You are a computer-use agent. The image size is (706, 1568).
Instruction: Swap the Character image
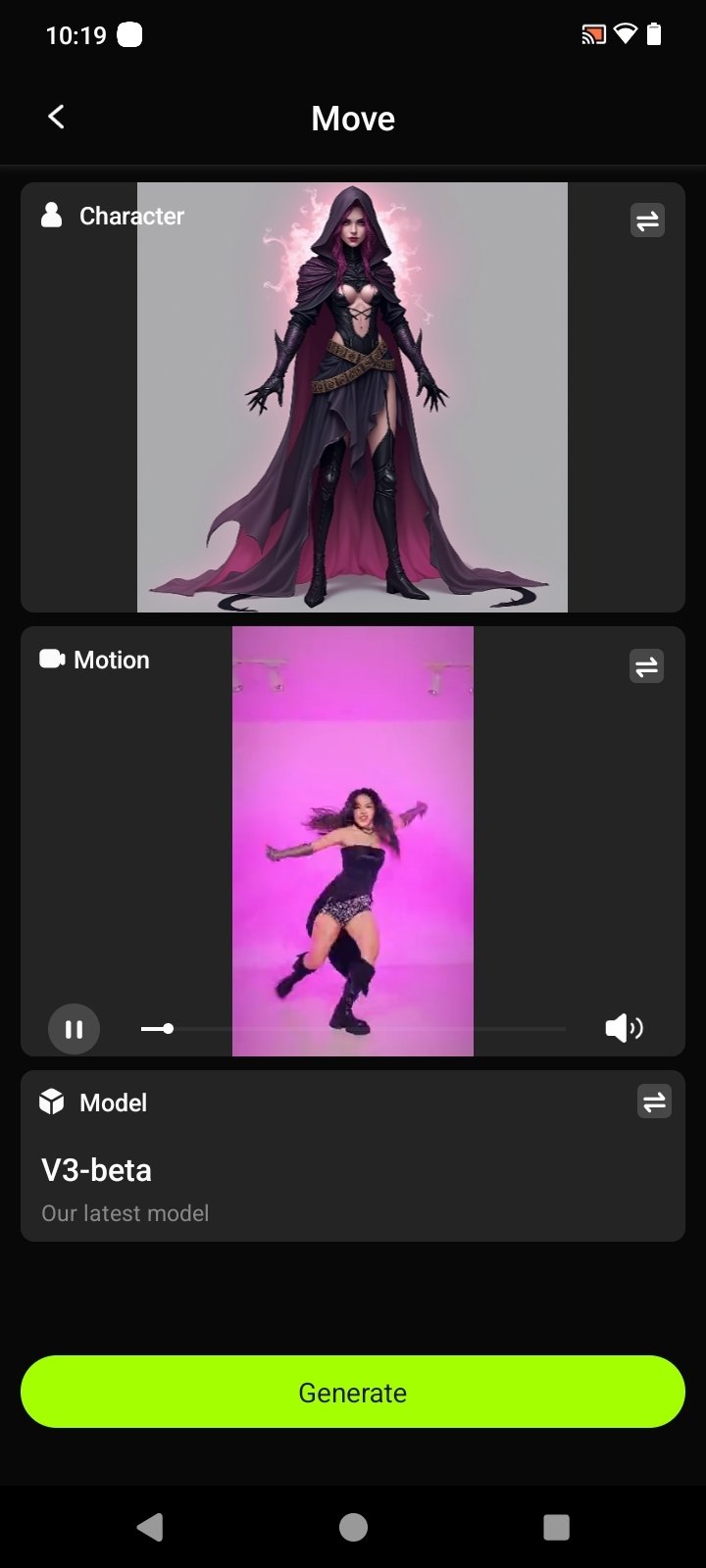click(x=647, y=220)
